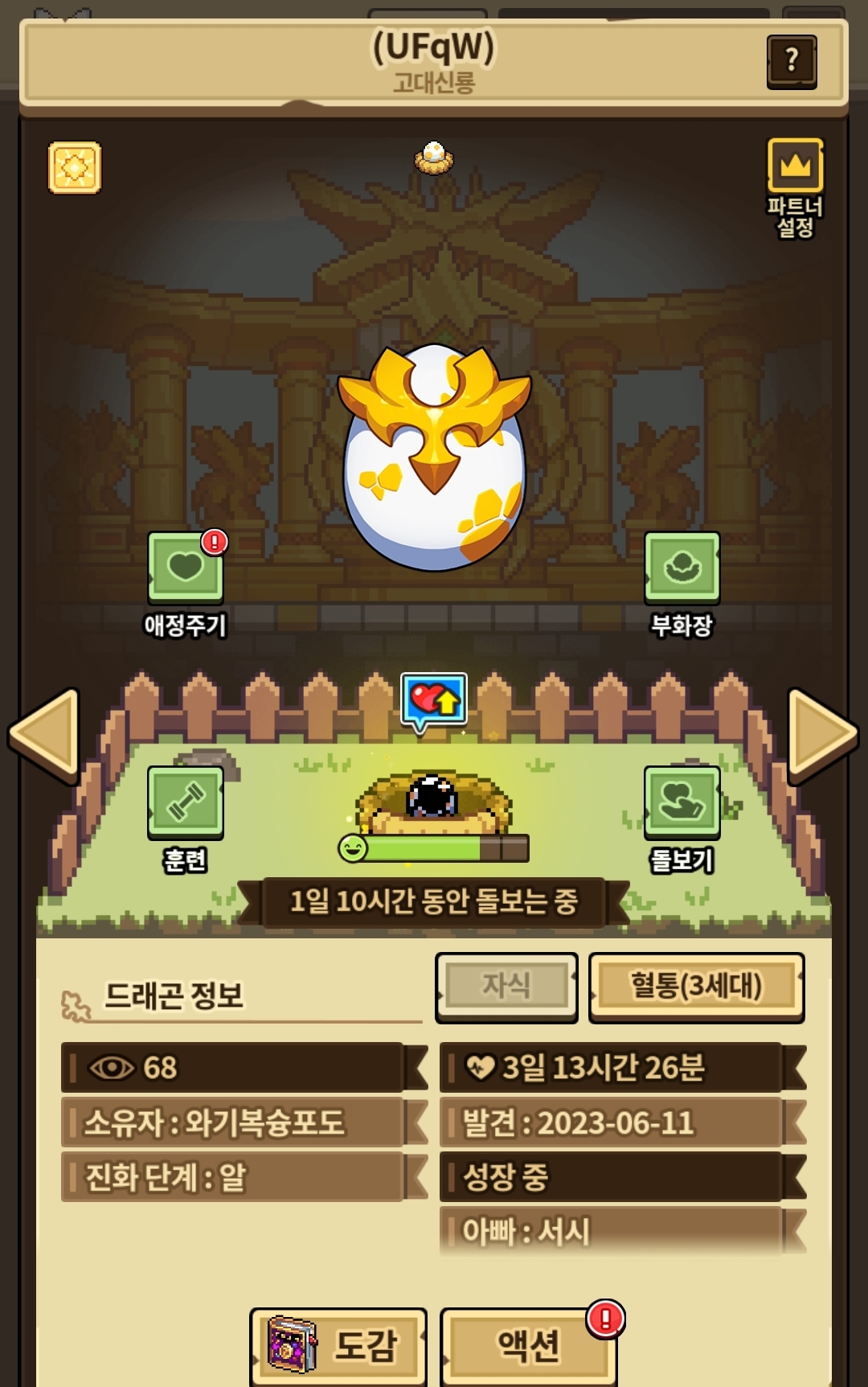This screenshot has width=868, height=1387.
Task: Start 훈련 training
Action: tap(185, 819)
